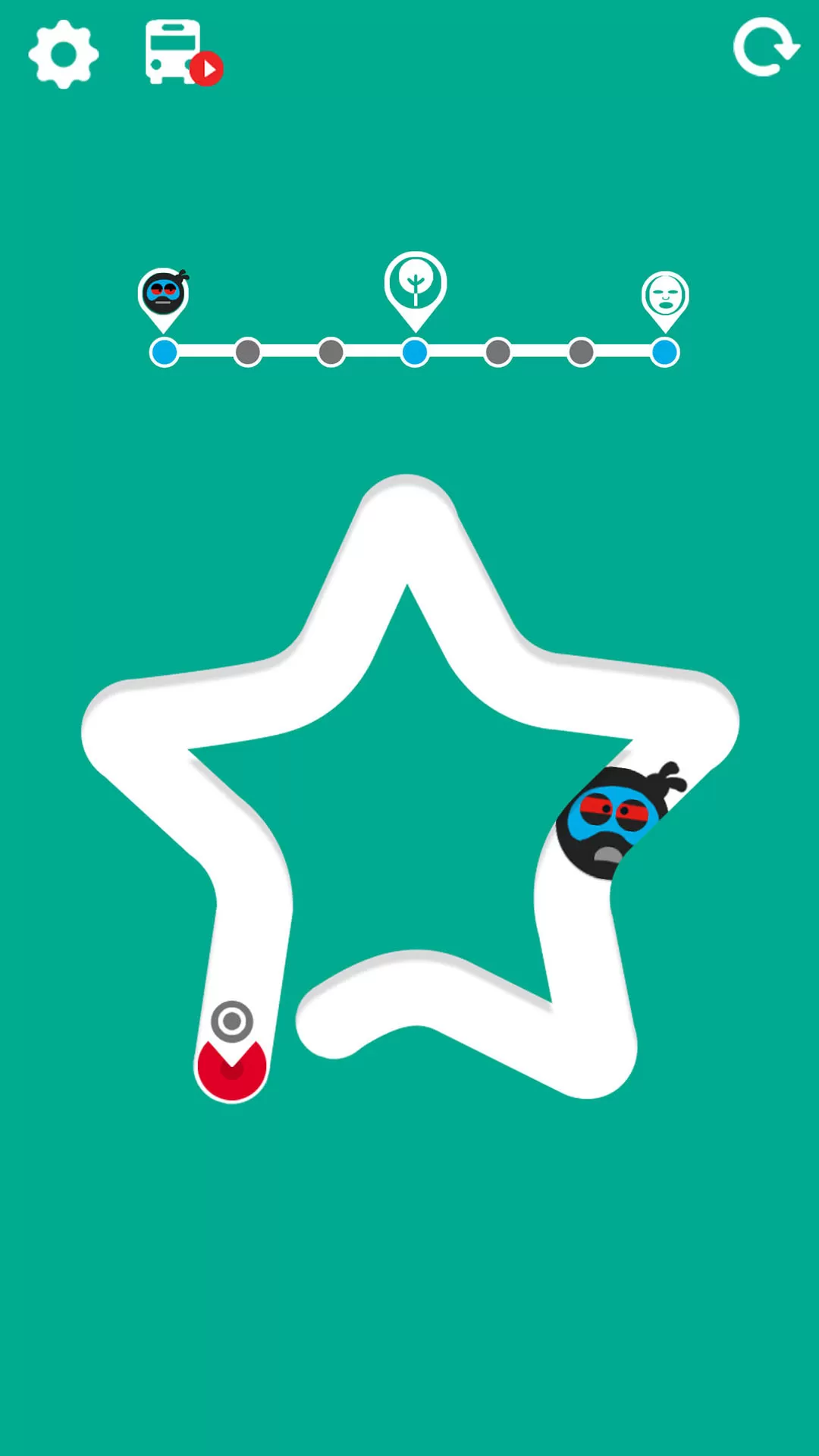
Task: Open the settings gear
Action: 64,55
